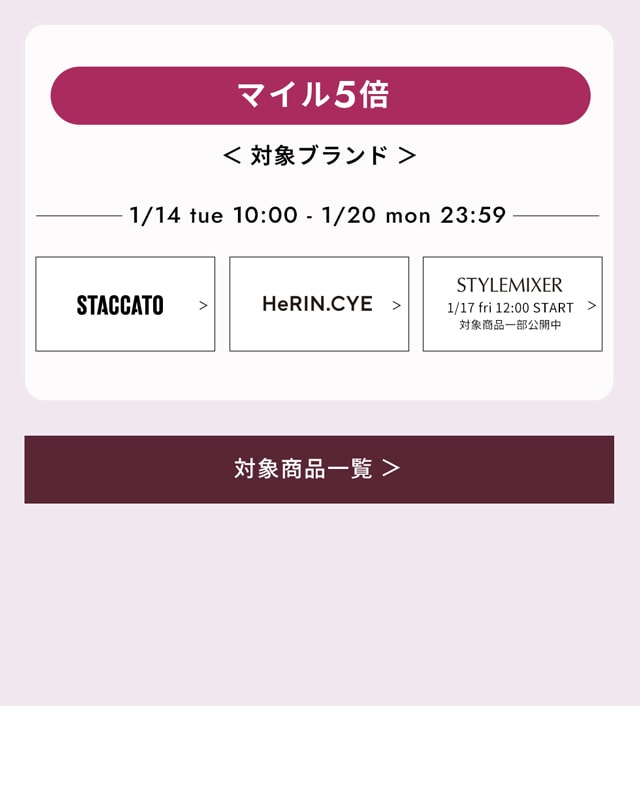The width and height of the screenshot is (640, 795).
Task: View the 対象商品一覧 product list
Action: coord(319,469)
